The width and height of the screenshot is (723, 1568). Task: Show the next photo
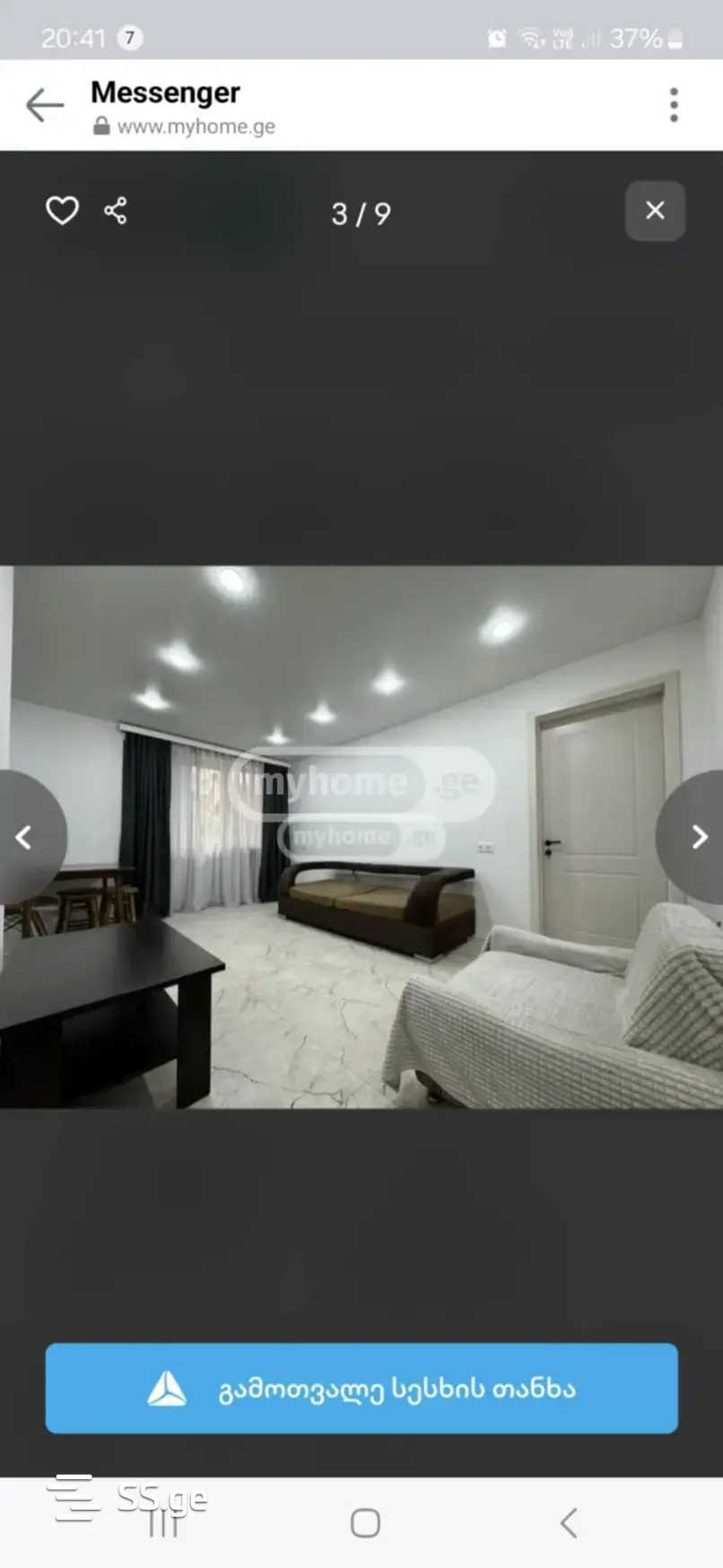(699, 837)
